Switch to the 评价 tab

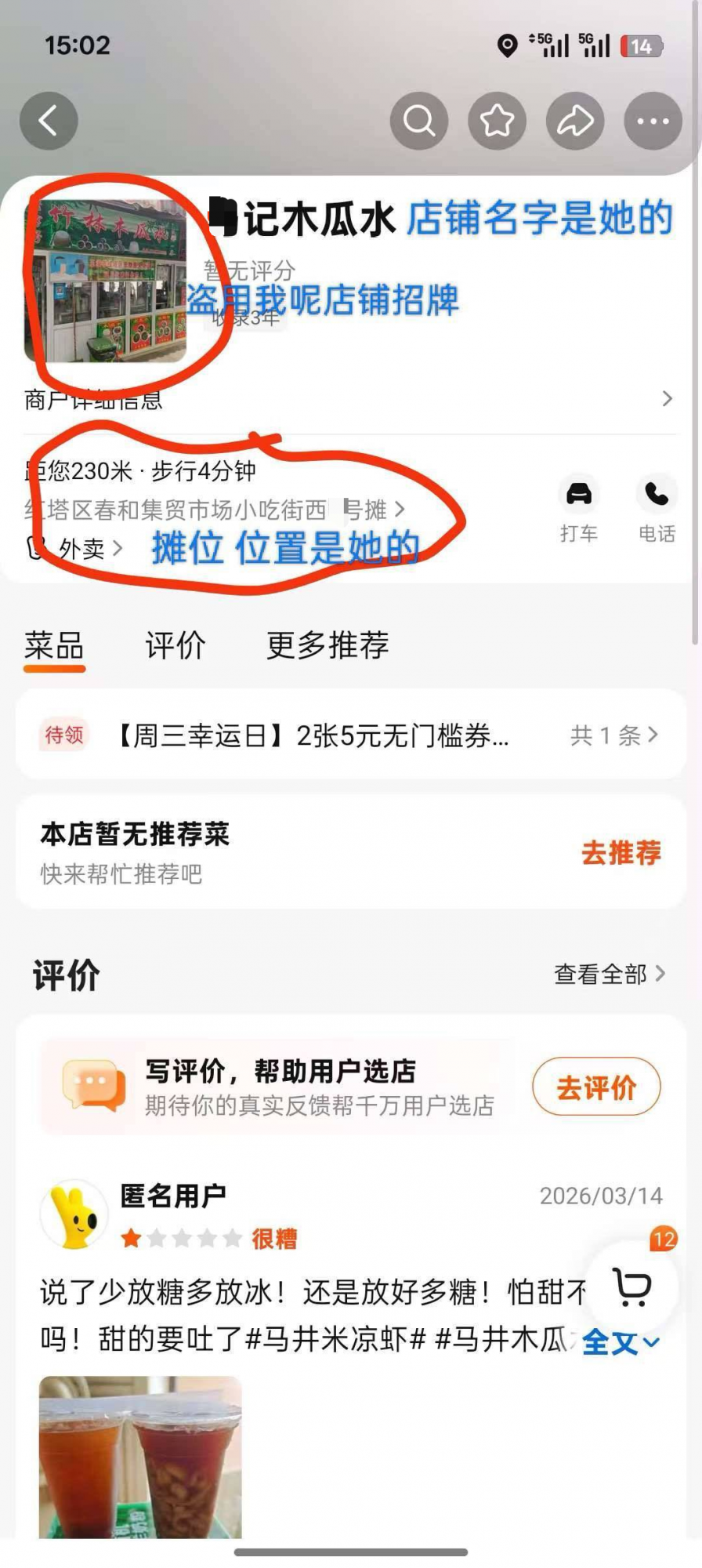175,646
